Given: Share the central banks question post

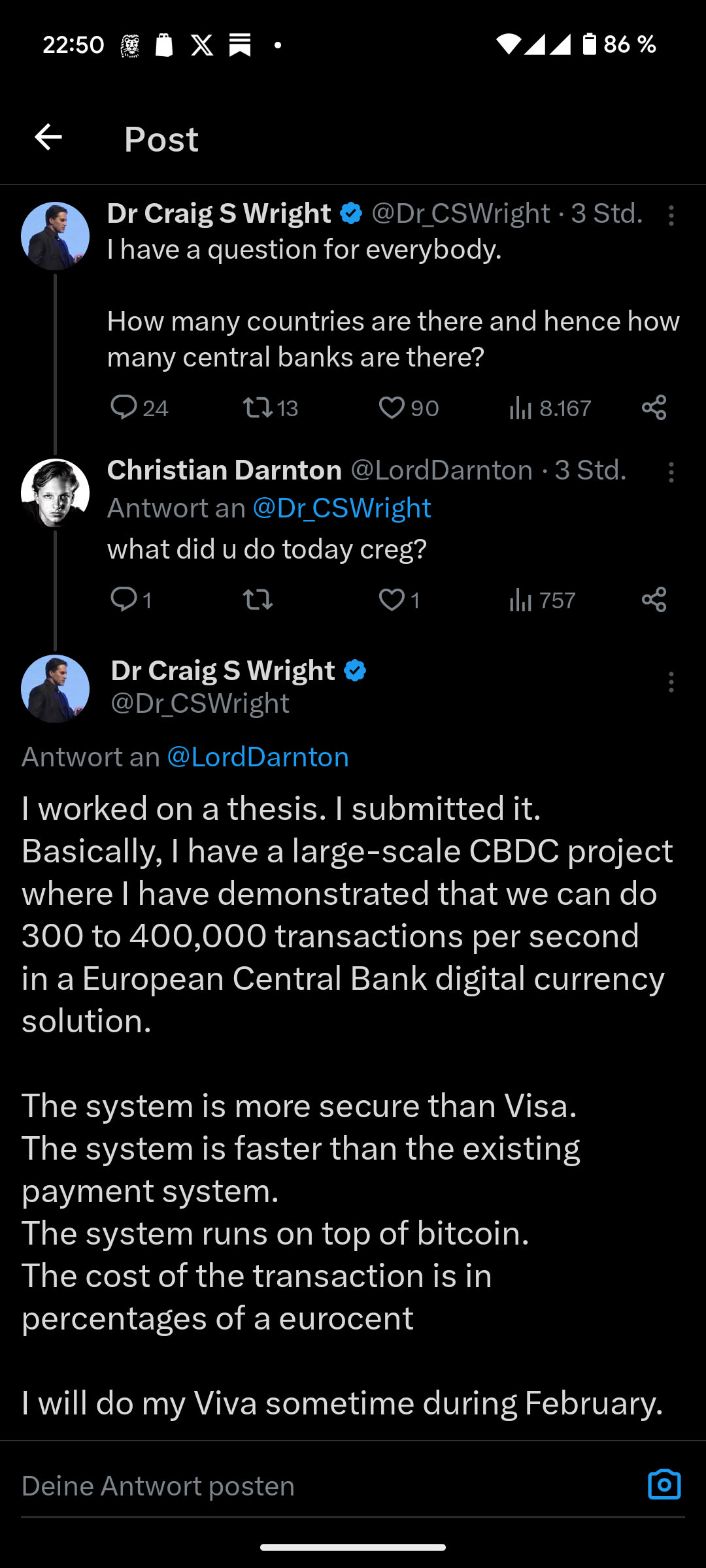Looking at the screenshot, I should pyautogui.click(x=654, y=408).
